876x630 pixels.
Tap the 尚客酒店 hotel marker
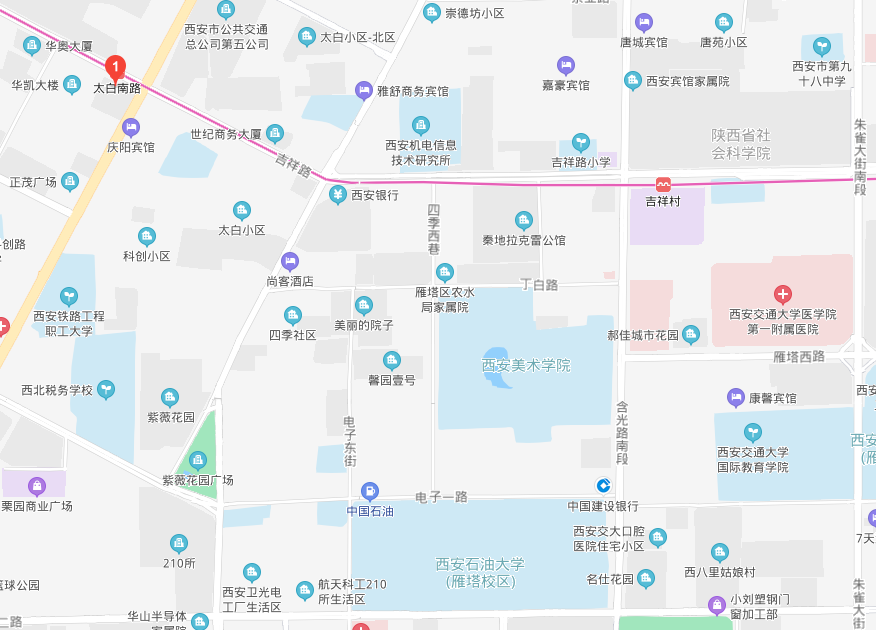290,261
